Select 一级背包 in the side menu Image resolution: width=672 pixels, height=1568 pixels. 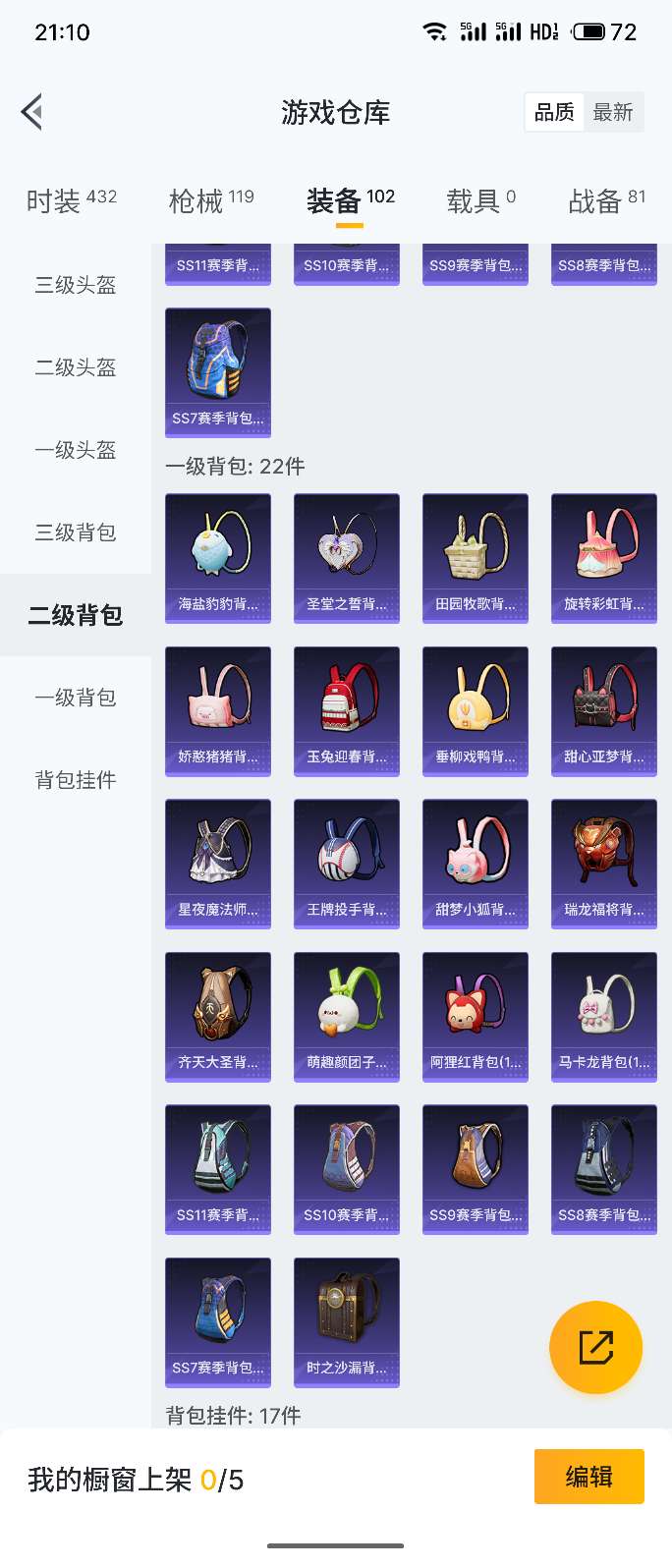76,698
